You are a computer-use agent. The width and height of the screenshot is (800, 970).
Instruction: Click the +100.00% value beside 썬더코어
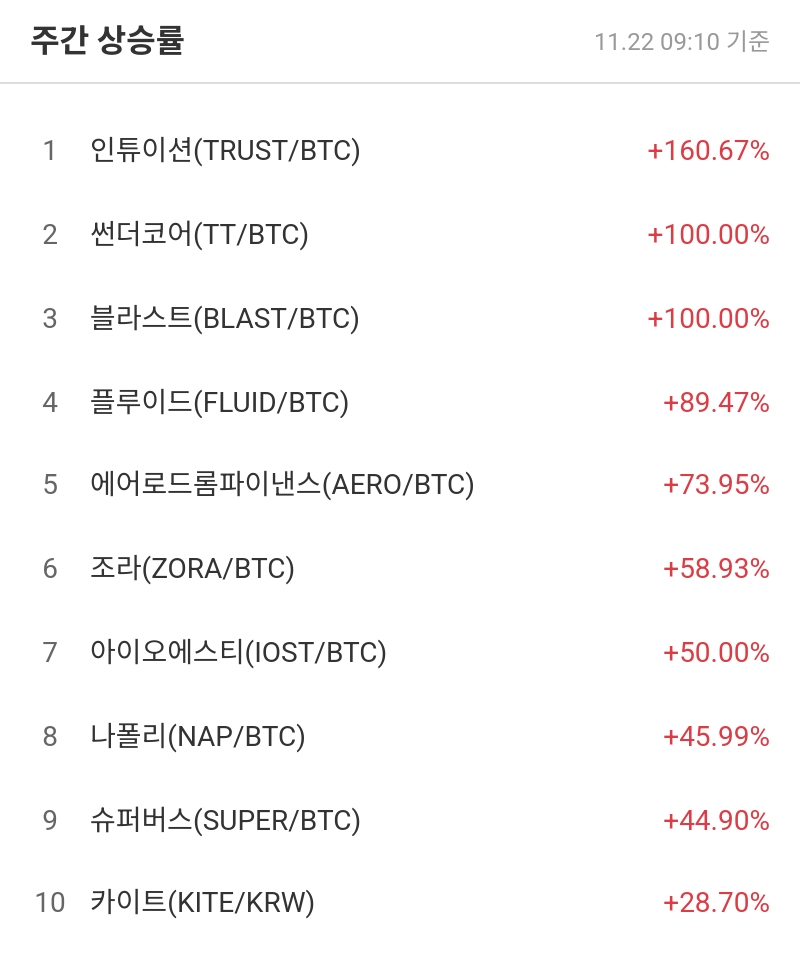click(707, 235)
